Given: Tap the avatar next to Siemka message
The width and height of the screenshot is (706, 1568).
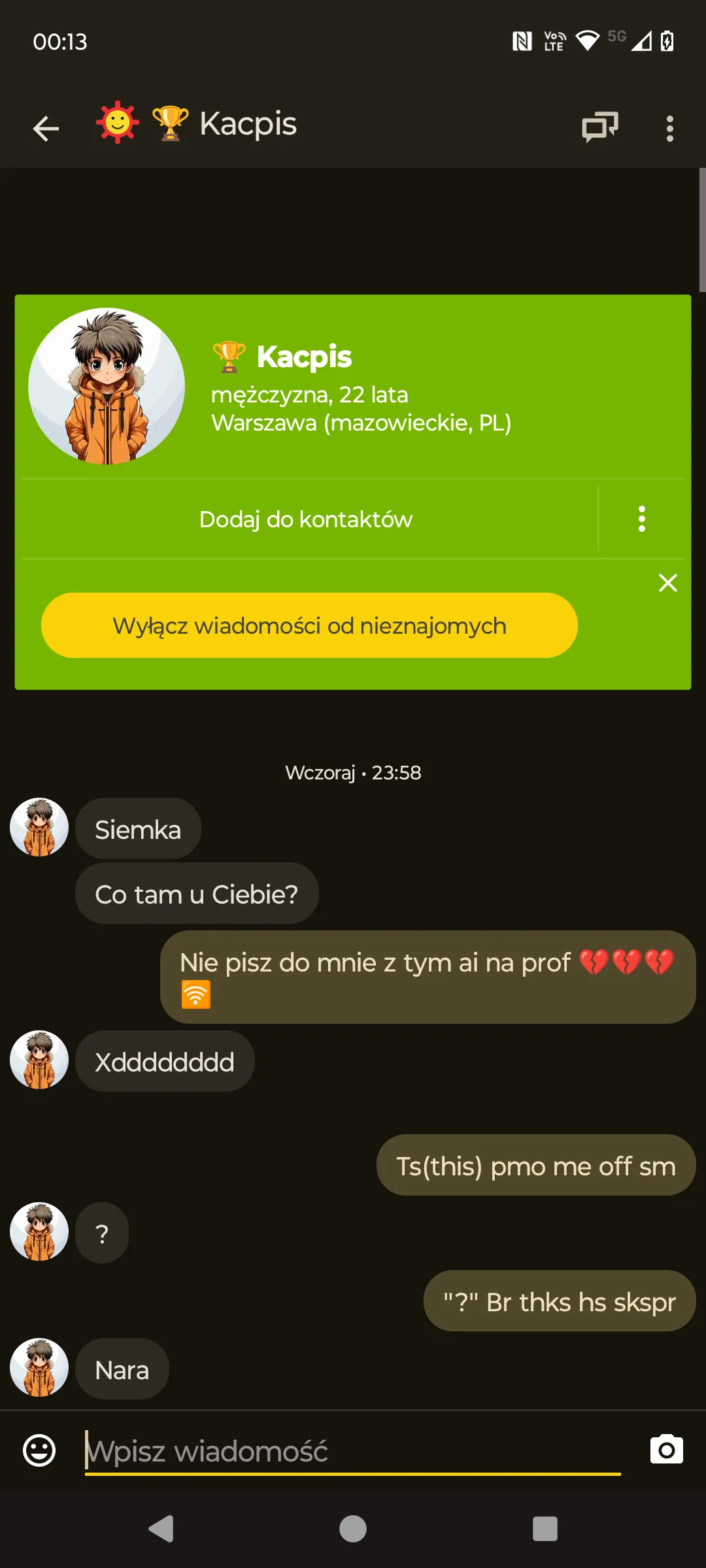Looking at the screenshot, I should click(x=39, y=827).
